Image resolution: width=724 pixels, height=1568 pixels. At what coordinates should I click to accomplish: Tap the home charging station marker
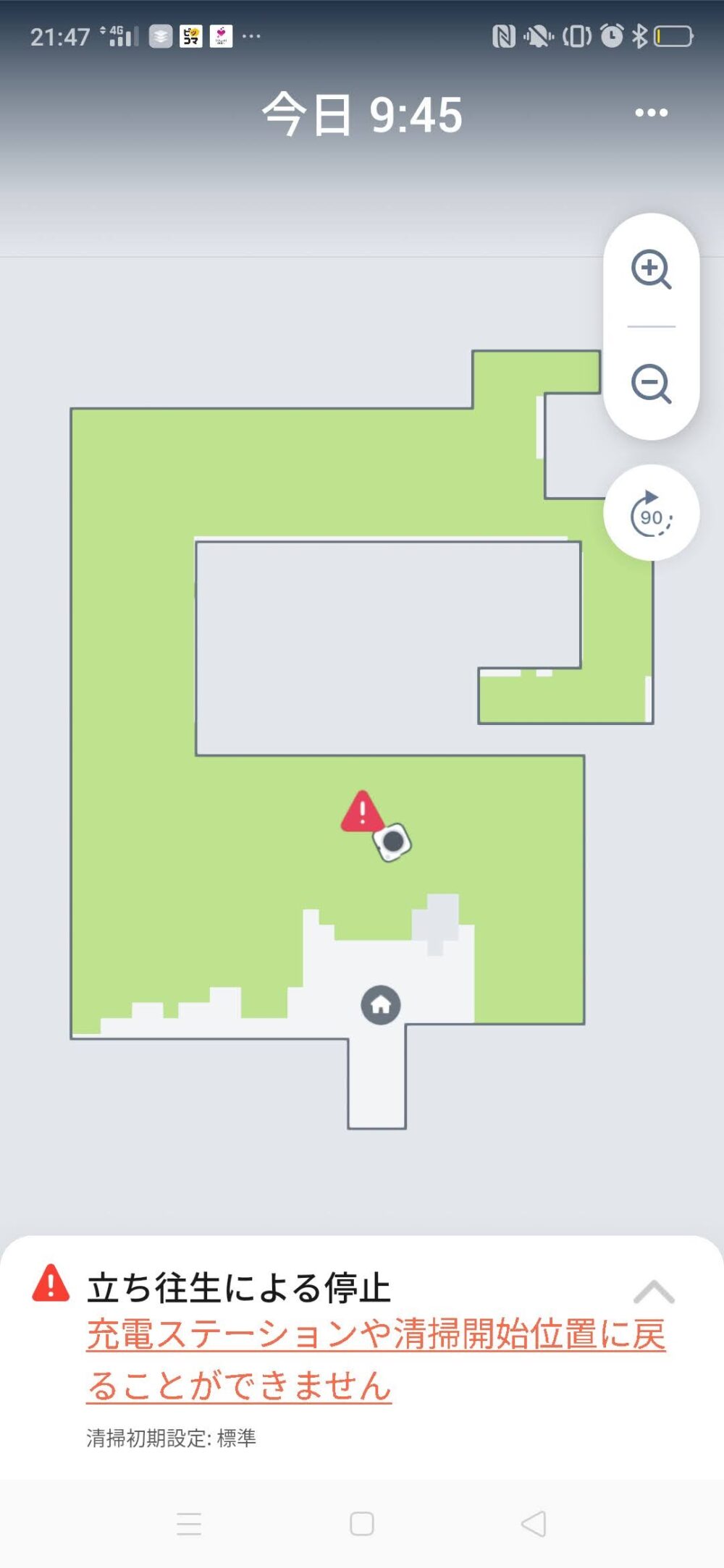coord(381,1005)
